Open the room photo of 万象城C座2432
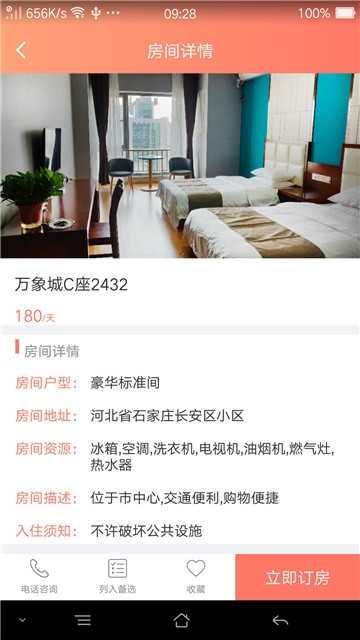This screenshot has height=640, width=360. click(180, 166)
